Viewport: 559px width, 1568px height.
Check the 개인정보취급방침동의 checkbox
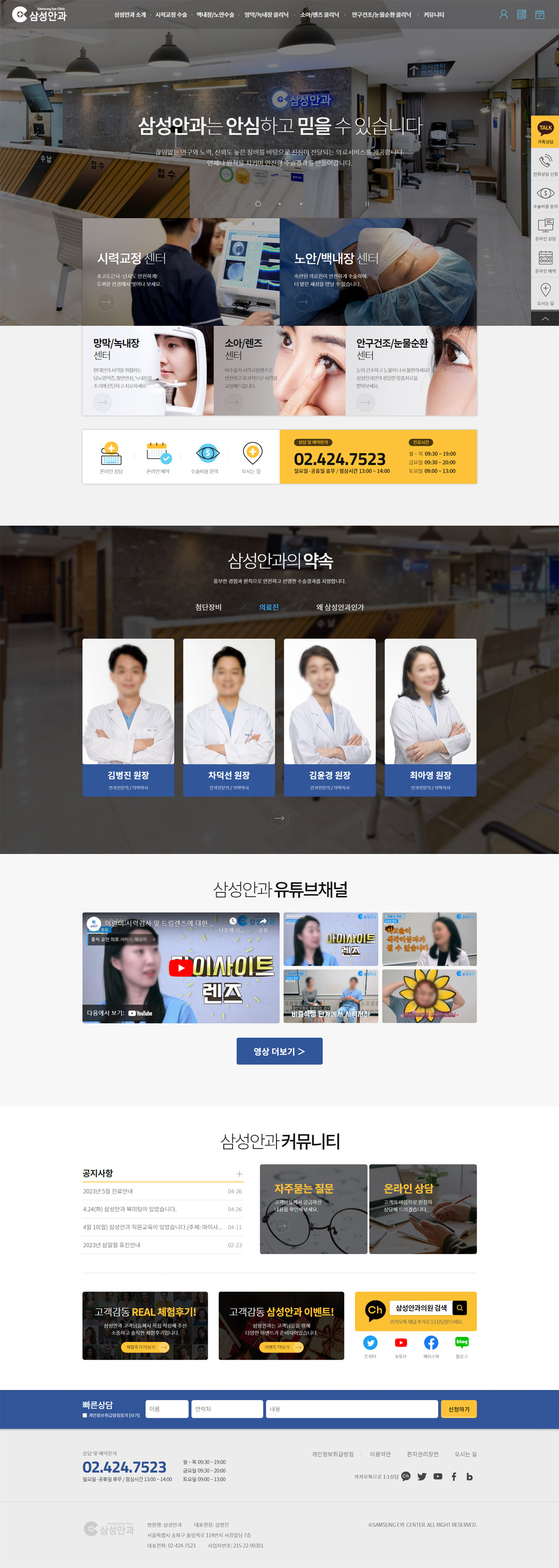[x=84, y=1415]
